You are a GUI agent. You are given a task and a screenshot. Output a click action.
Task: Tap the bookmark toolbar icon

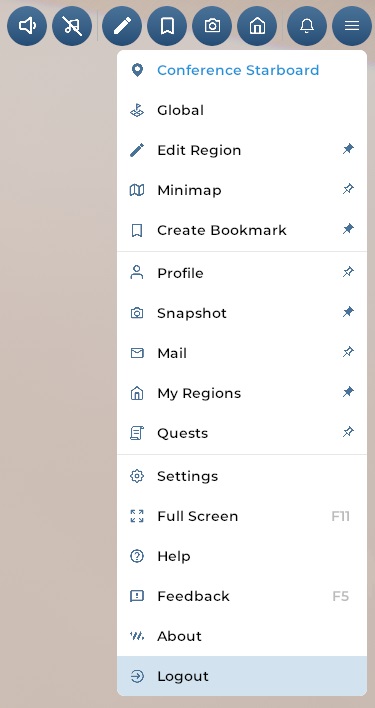coord(167,26)
